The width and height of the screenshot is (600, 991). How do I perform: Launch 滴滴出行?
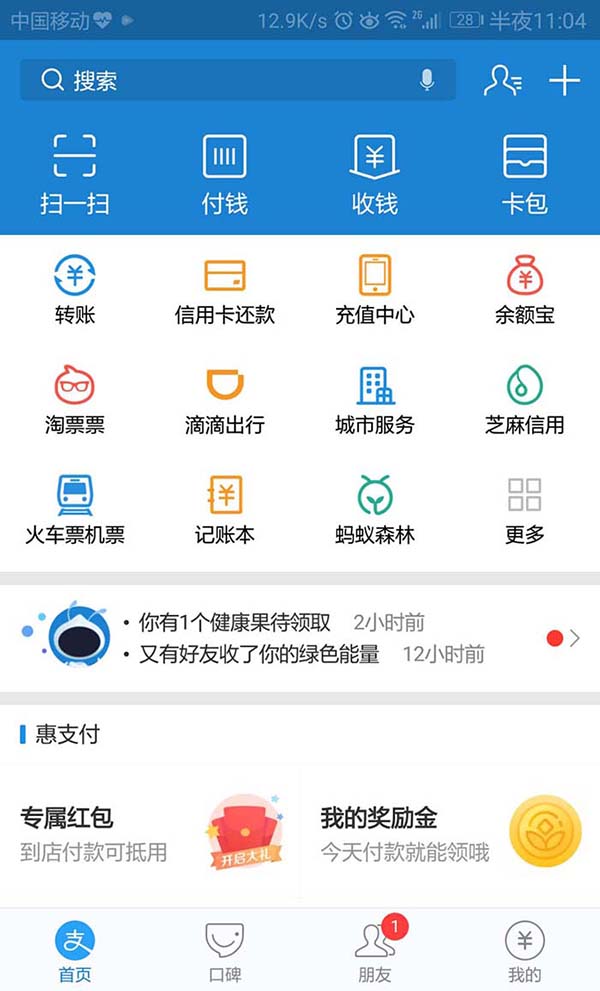pos(225,400)
